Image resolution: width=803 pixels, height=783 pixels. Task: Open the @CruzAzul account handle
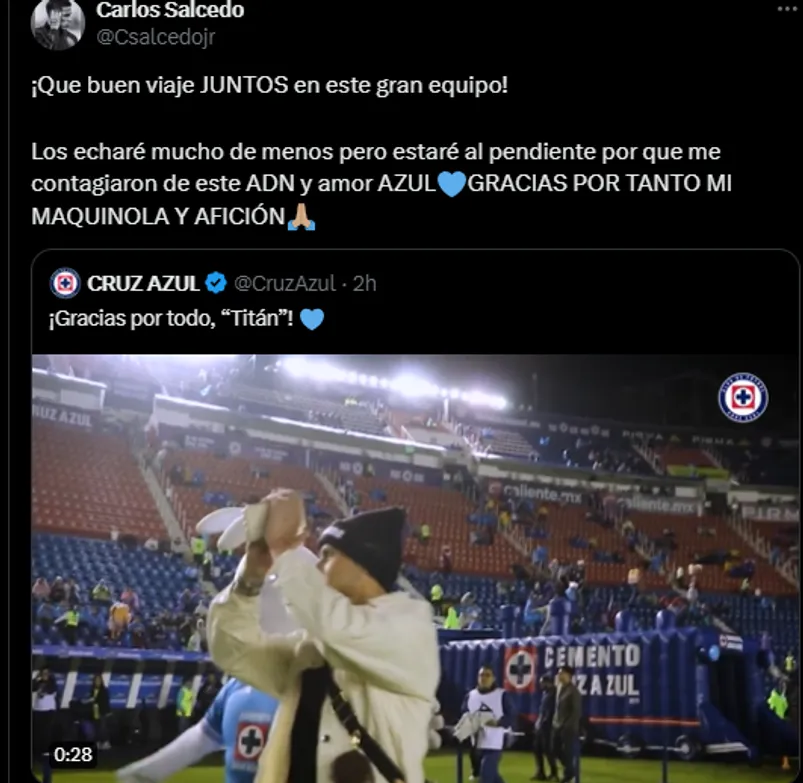[x=285, y=283]
